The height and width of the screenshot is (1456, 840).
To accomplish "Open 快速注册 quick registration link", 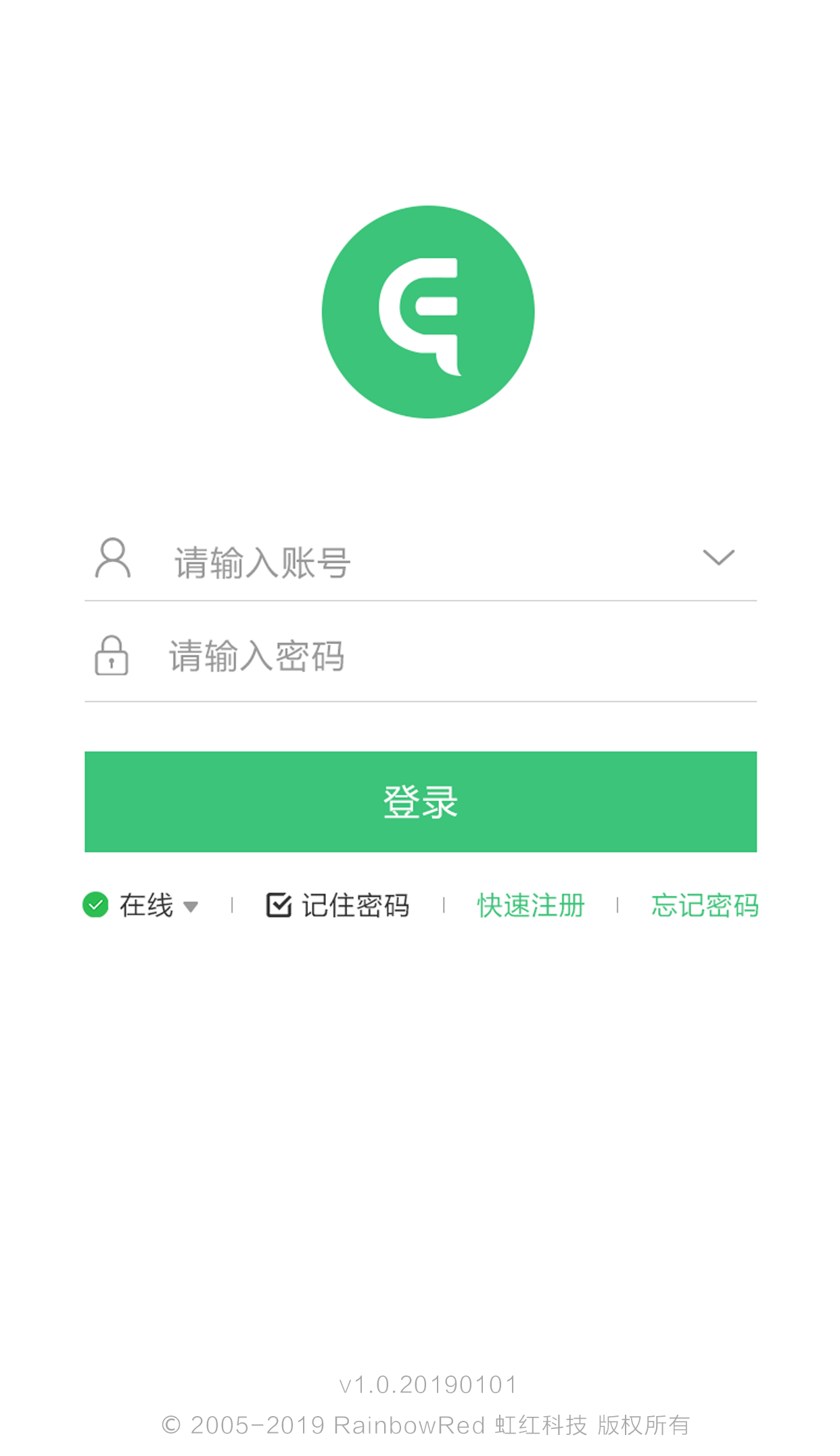I will 530,905.
